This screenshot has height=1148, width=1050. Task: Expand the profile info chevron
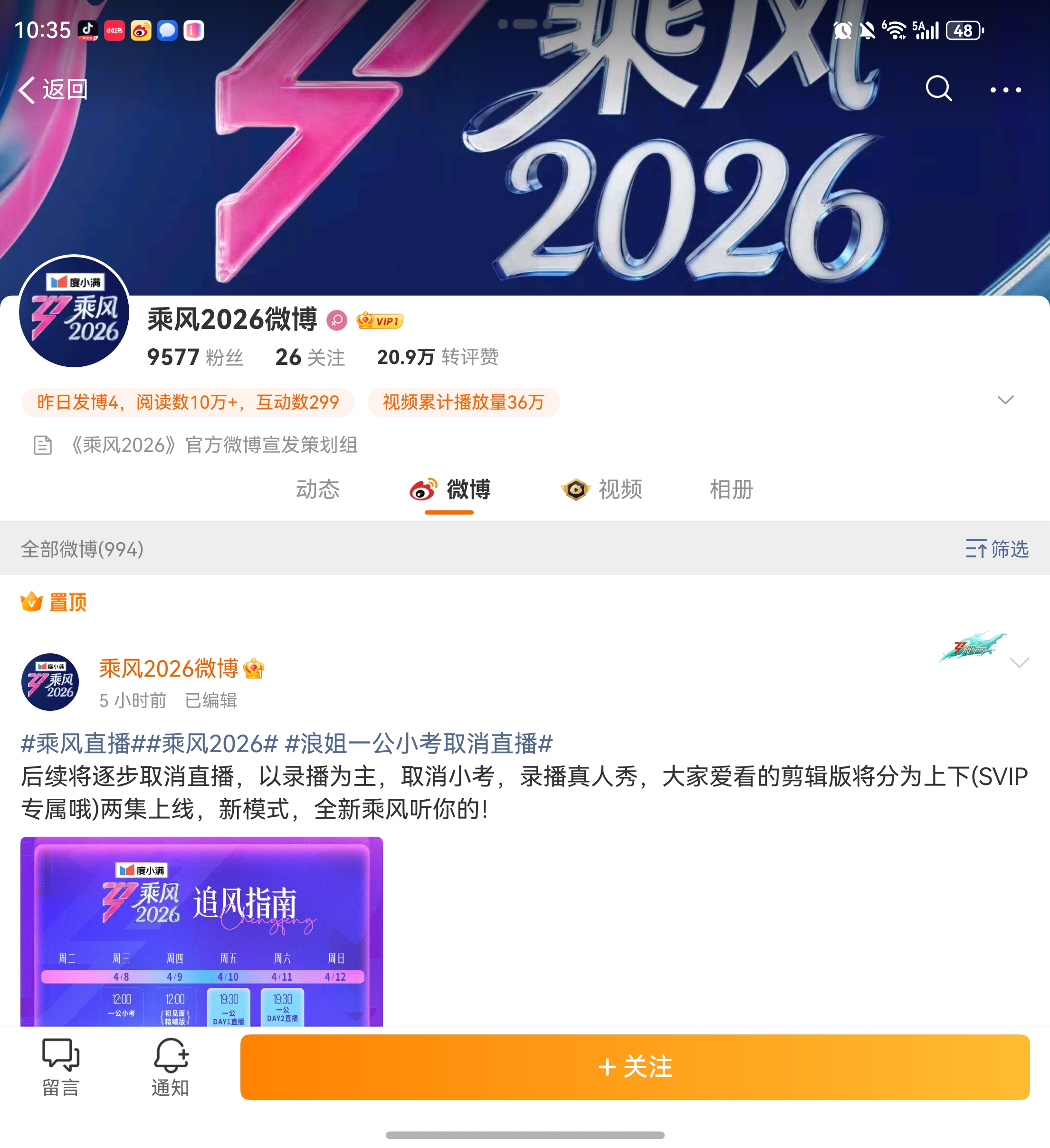(x=1005, y=400)
